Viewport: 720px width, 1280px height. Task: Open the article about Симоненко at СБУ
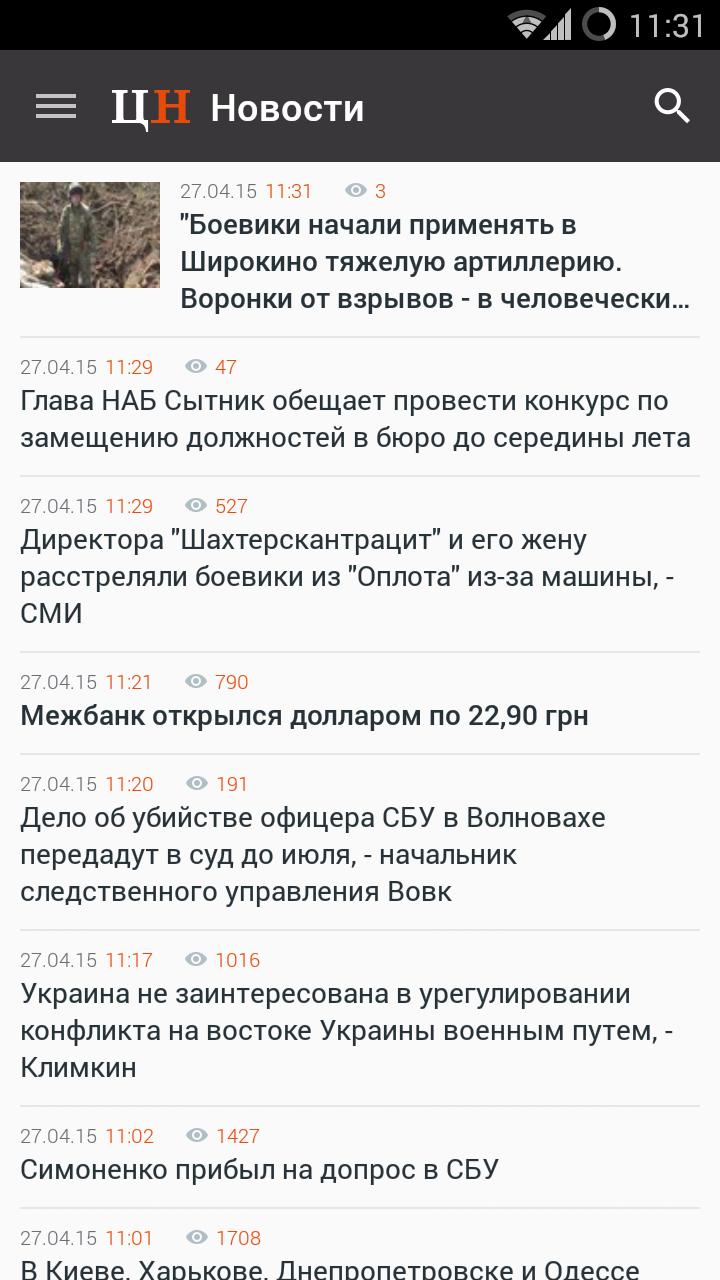pyautogui.click(x=260, y=1169)
